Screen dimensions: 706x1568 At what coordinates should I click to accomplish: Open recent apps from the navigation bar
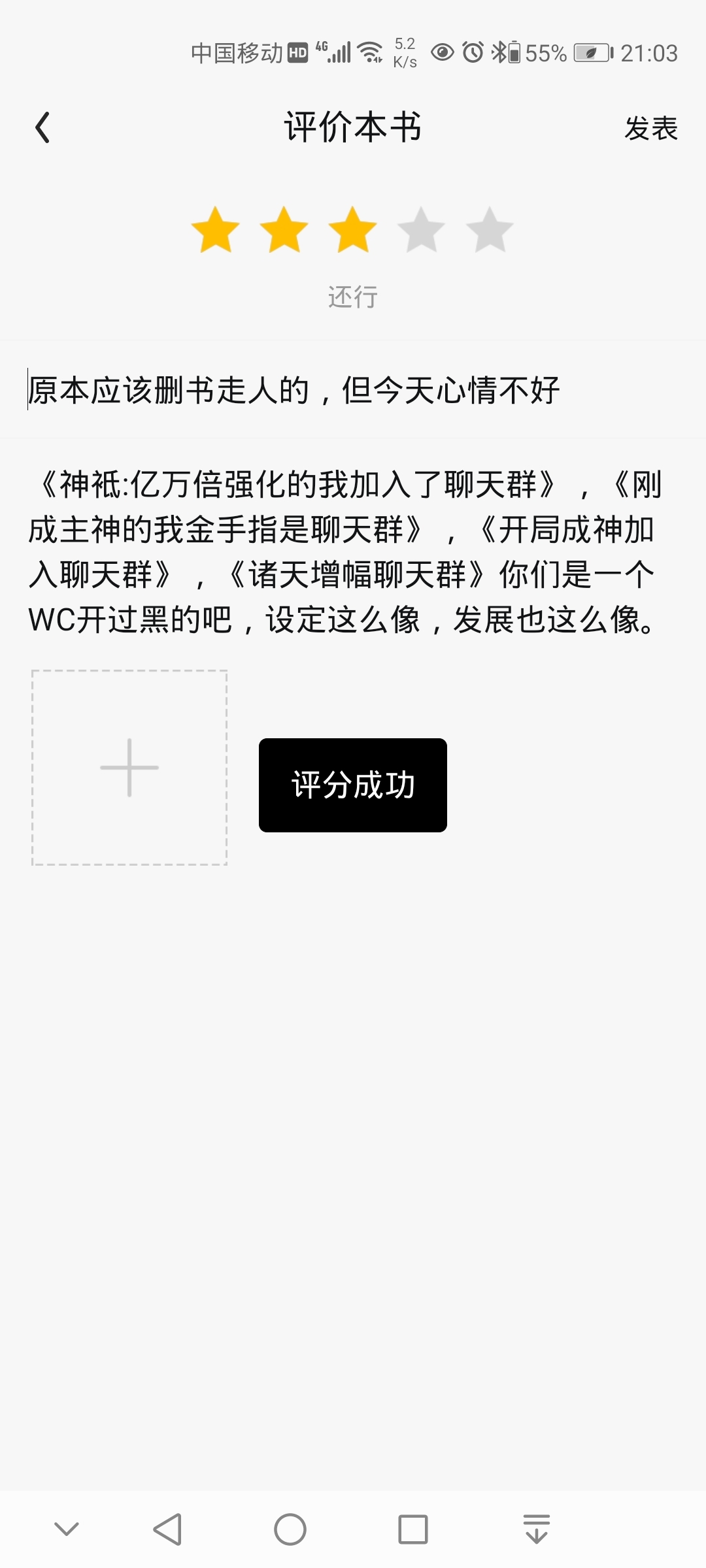413,1529
